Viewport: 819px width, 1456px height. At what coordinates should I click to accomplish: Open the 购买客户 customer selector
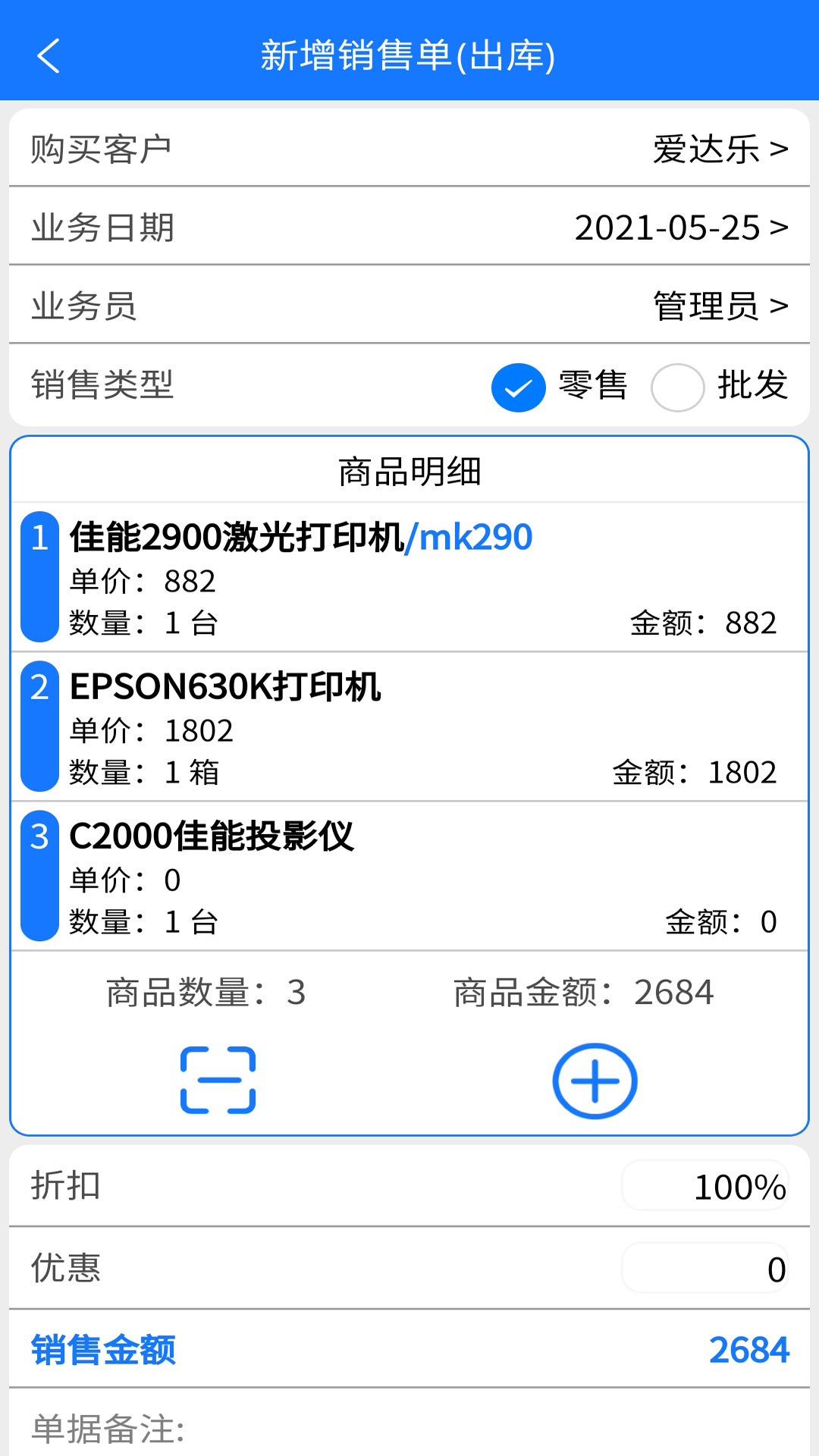(409, 149)
